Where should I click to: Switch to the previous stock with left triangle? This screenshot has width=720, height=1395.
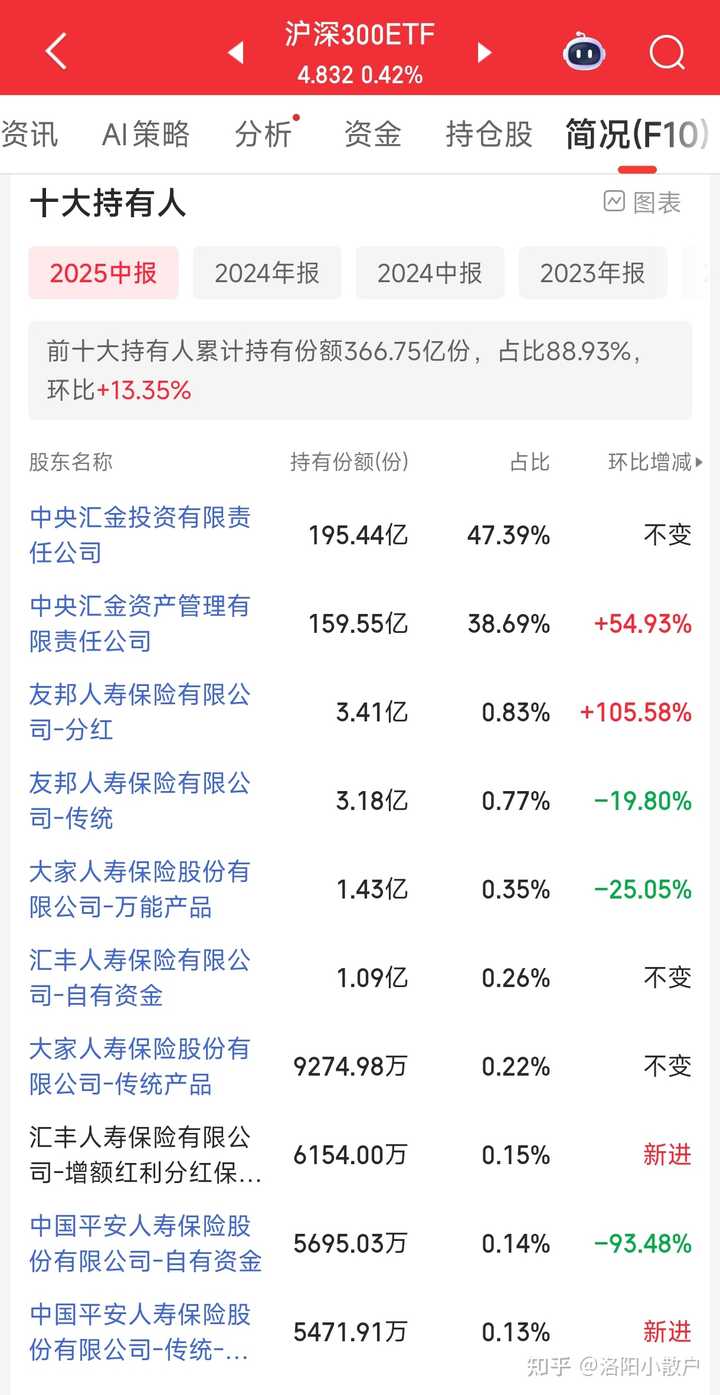click(x=236, y=52)
